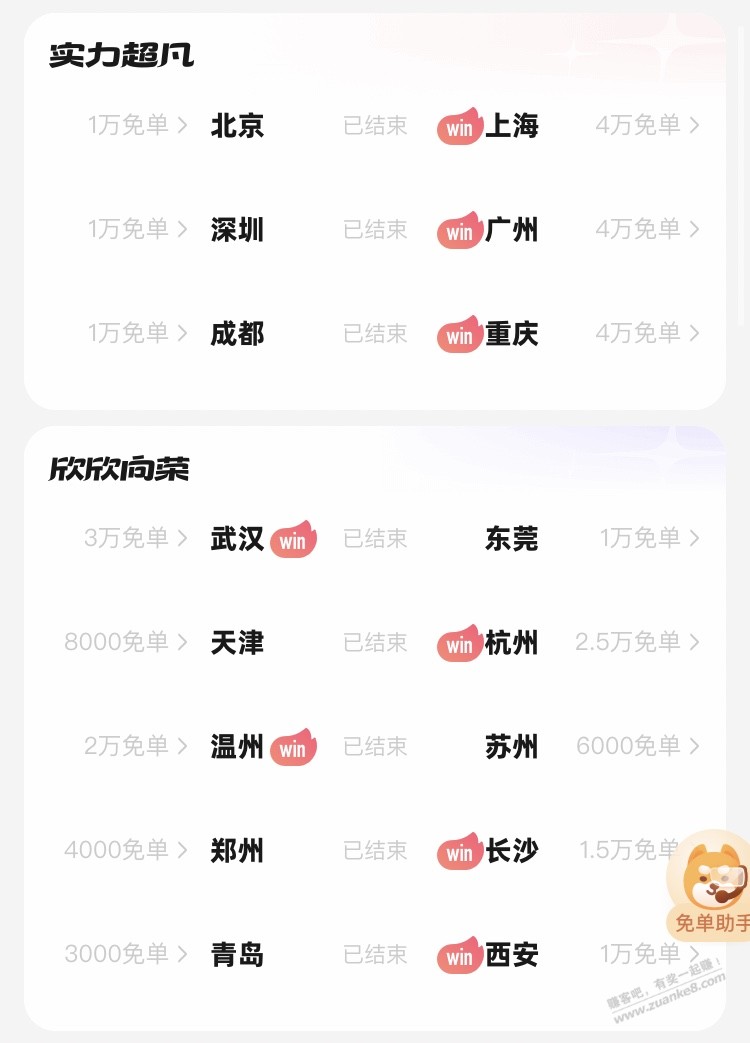Click the win badge beside 温州

293,747
